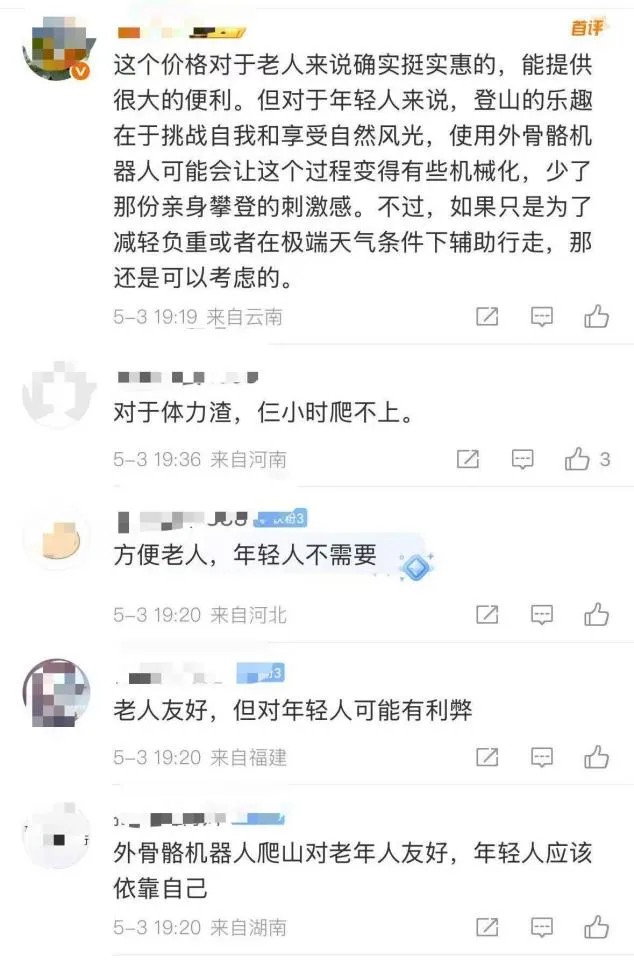Screen dimensions: 634x960
Task: Share the comment from 河南
Action: (x=467, y=459)
